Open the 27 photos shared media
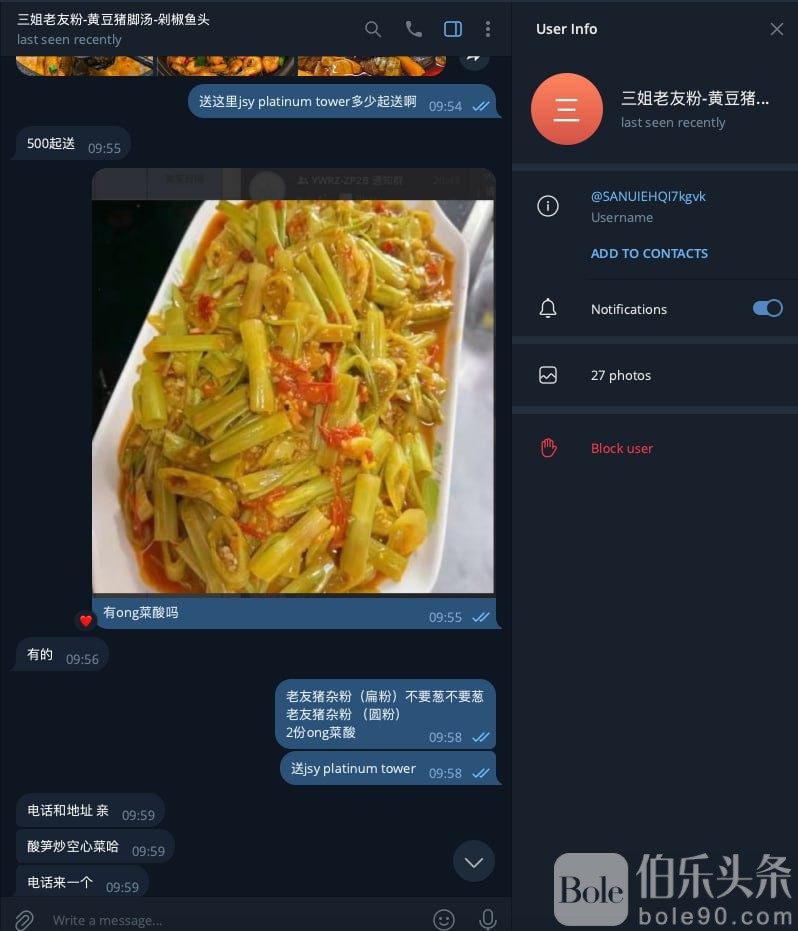 pyautogui.click(x=620, y=375)
